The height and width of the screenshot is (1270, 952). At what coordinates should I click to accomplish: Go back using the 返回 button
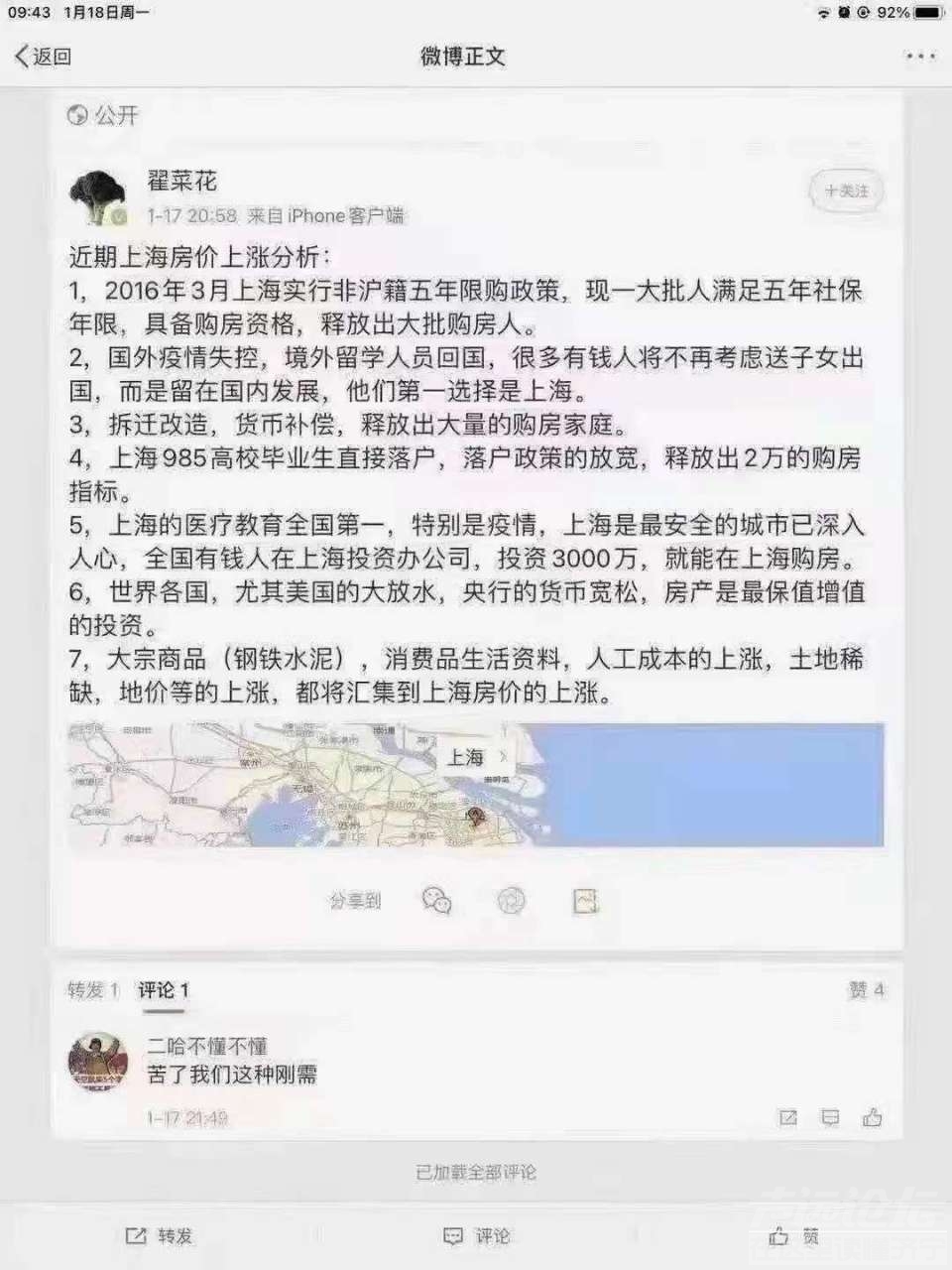(x=44, y=57)
